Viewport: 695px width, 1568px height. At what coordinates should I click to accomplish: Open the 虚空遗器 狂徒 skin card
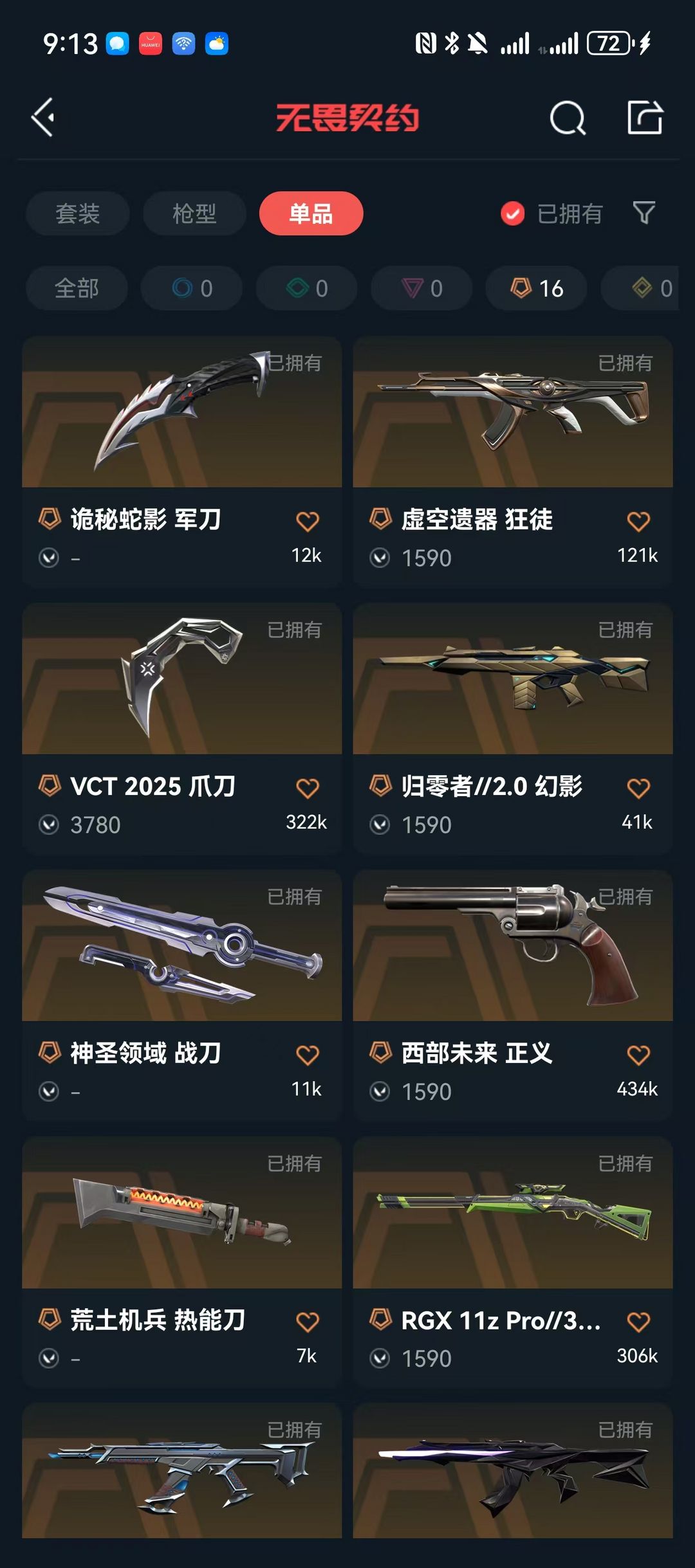coord(513,460)
